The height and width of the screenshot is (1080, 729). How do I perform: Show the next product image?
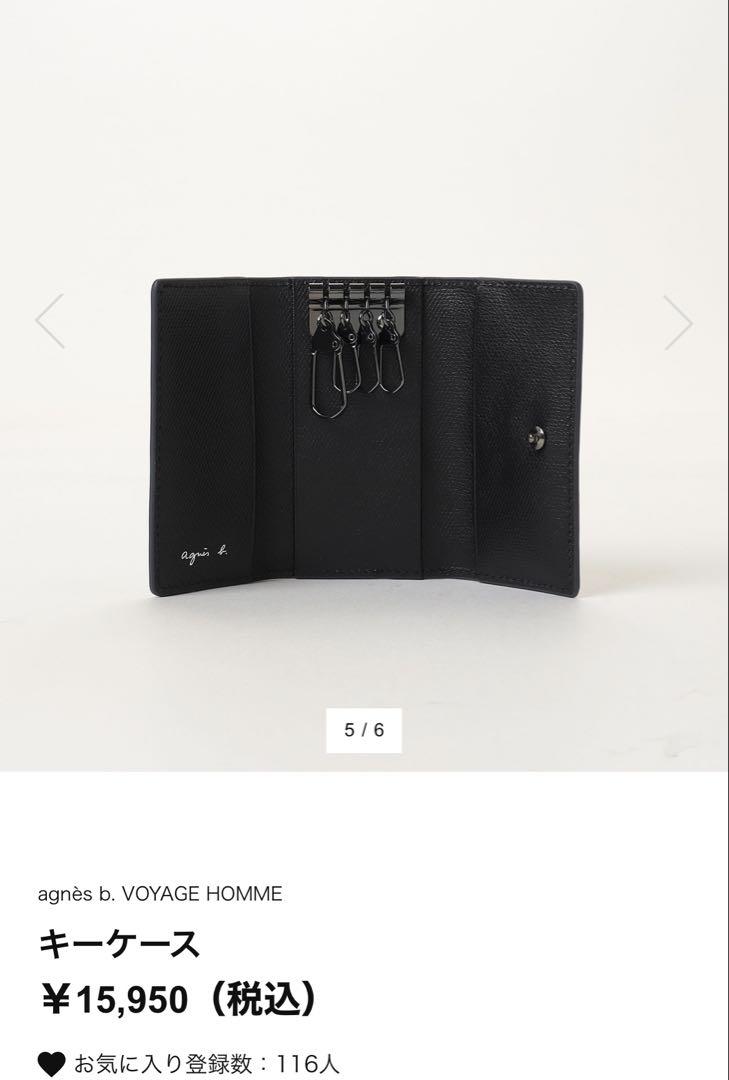coord(678,321)
